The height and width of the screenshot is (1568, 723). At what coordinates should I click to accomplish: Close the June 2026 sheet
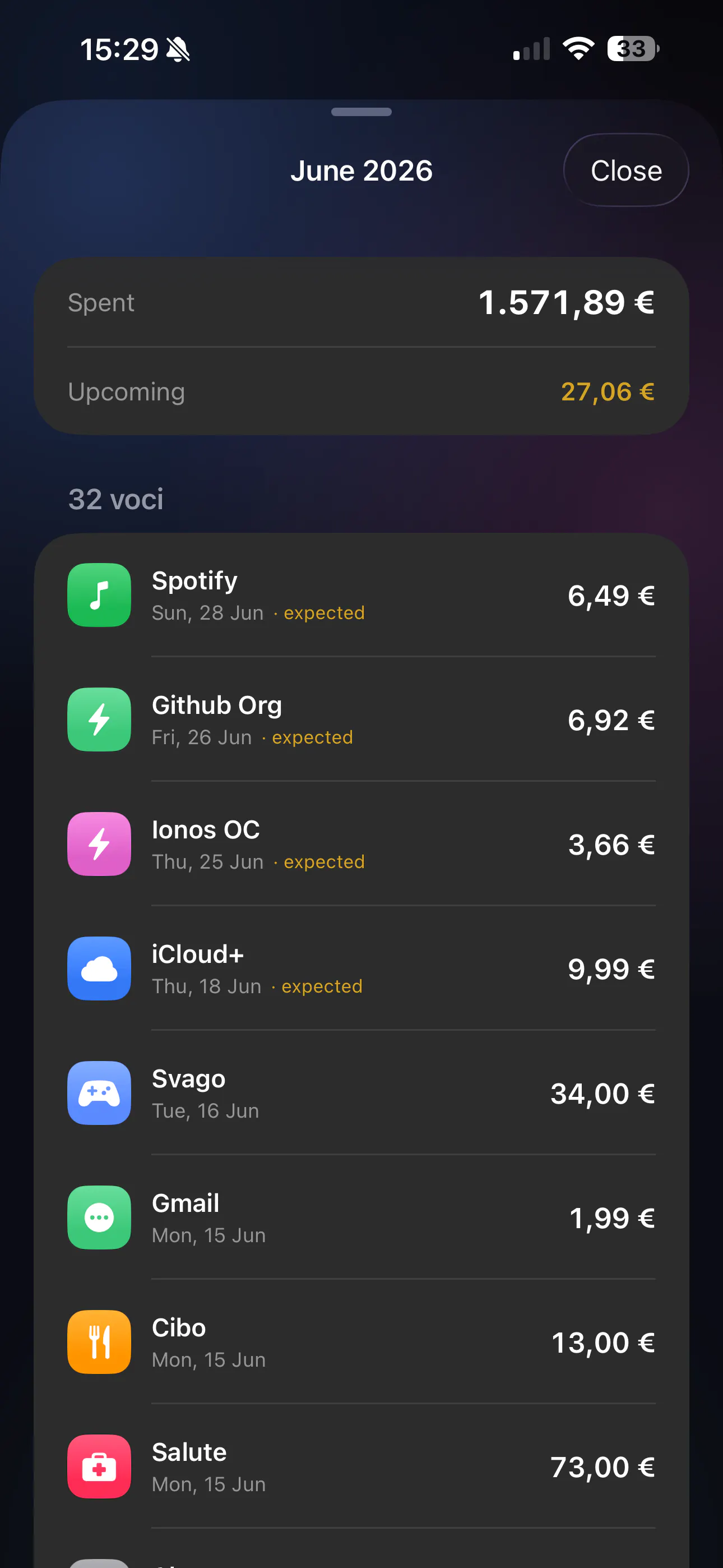pyautogui.click(x=625, y=170)
